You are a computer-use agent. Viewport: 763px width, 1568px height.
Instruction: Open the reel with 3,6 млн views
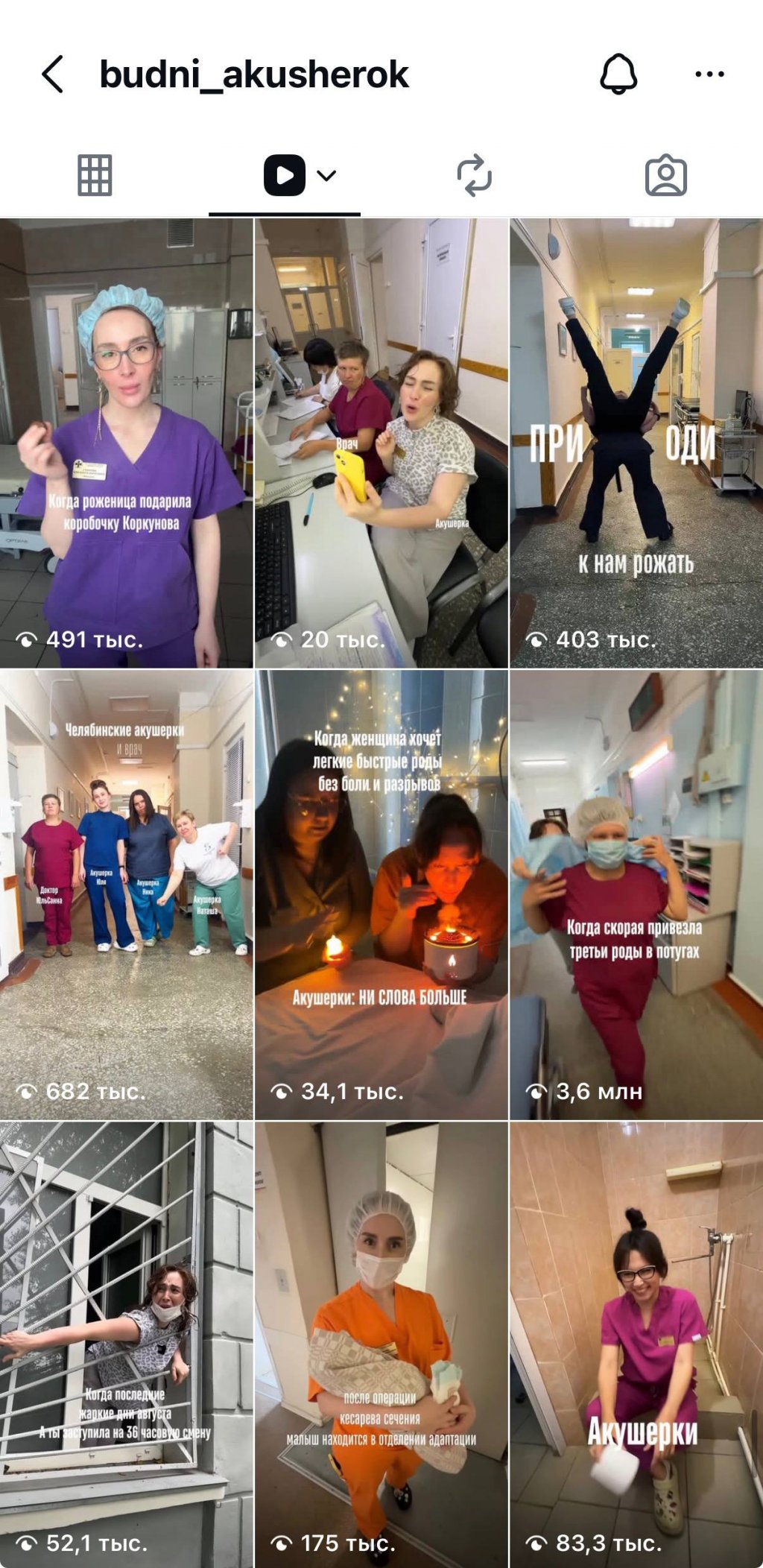click(x=636, y=894)
